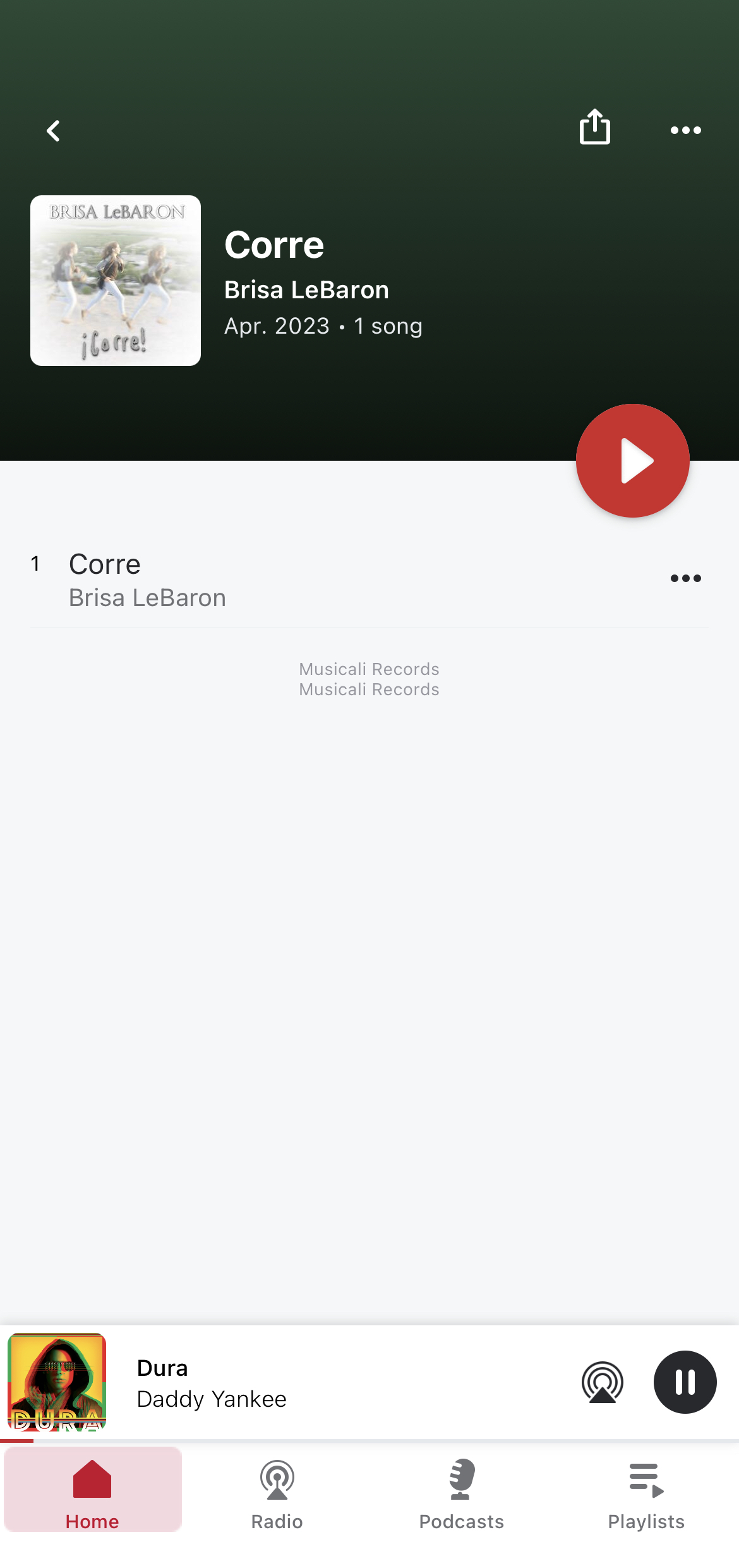Screen dimensions: 739x1568
Task: Play the Corre album with red button
Action: (632, 461)
